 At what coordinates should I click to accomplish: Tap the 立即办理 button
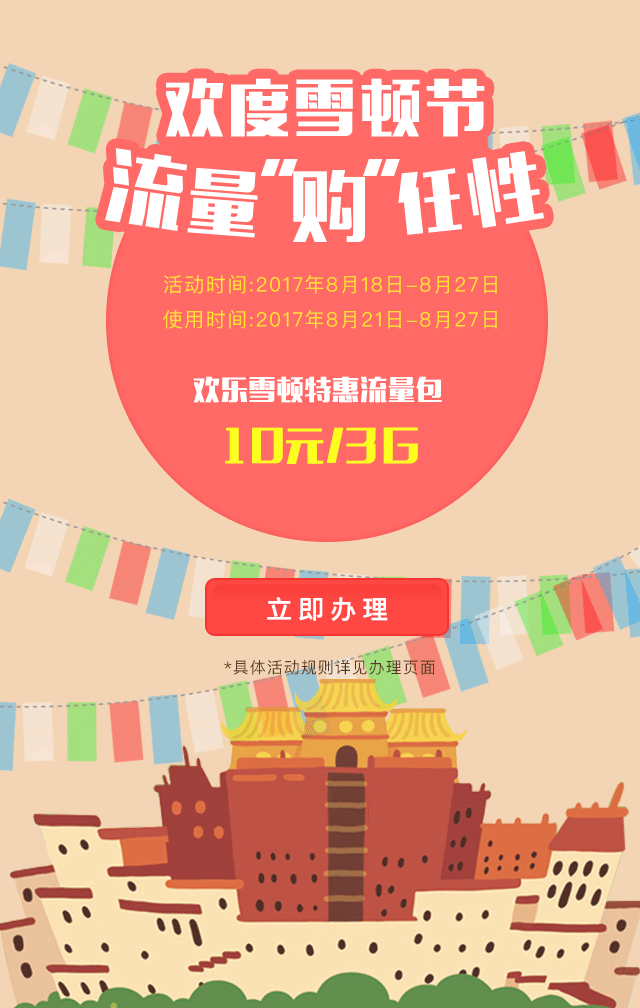pos(327,608)
